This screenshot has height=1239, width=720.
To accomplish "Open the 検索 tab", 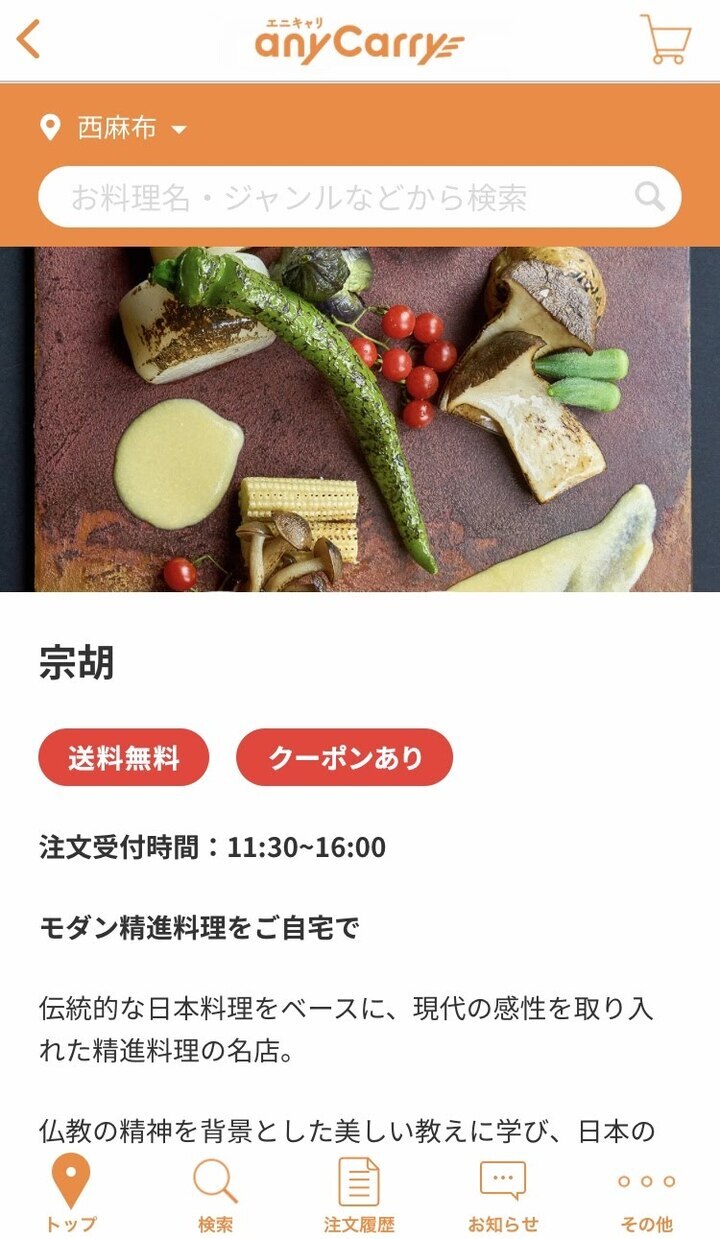I will click(215, 1195).
